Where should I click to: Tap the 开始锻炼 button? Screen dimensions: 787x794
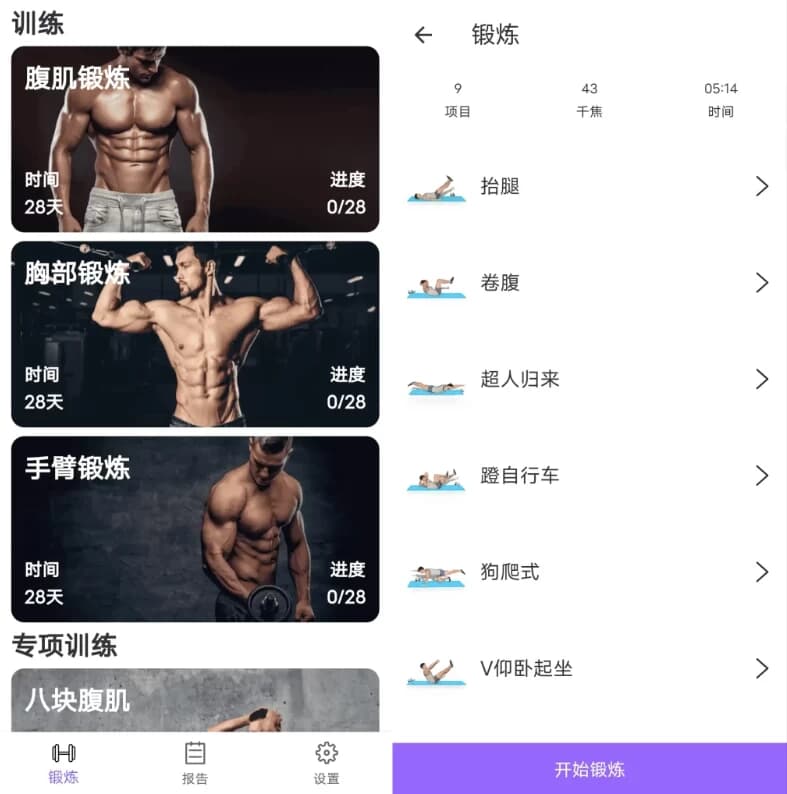click(x=589, y=769)
